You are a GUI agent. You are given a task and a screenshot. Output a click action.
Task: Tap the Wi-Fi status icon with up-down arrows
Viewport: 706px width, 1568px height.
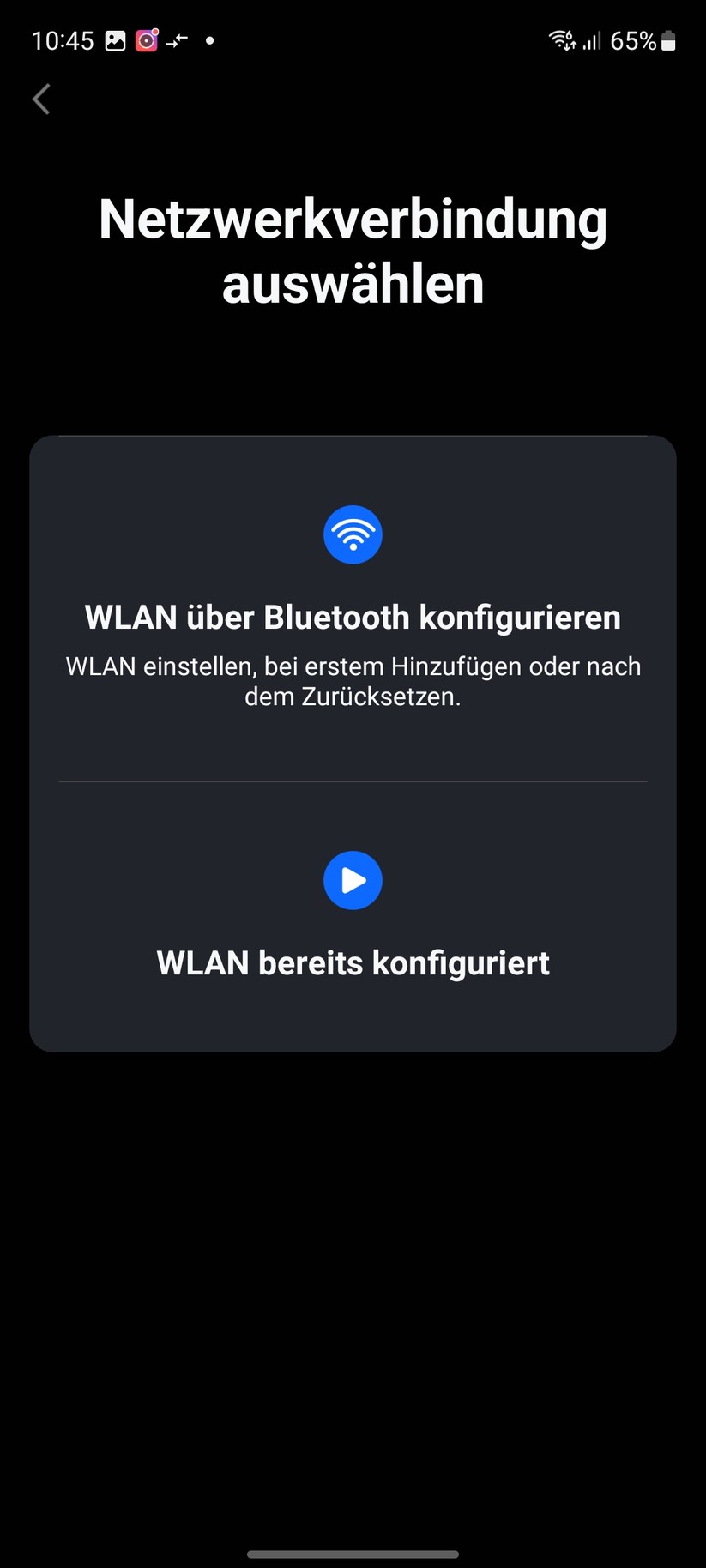tap(562, 39)
